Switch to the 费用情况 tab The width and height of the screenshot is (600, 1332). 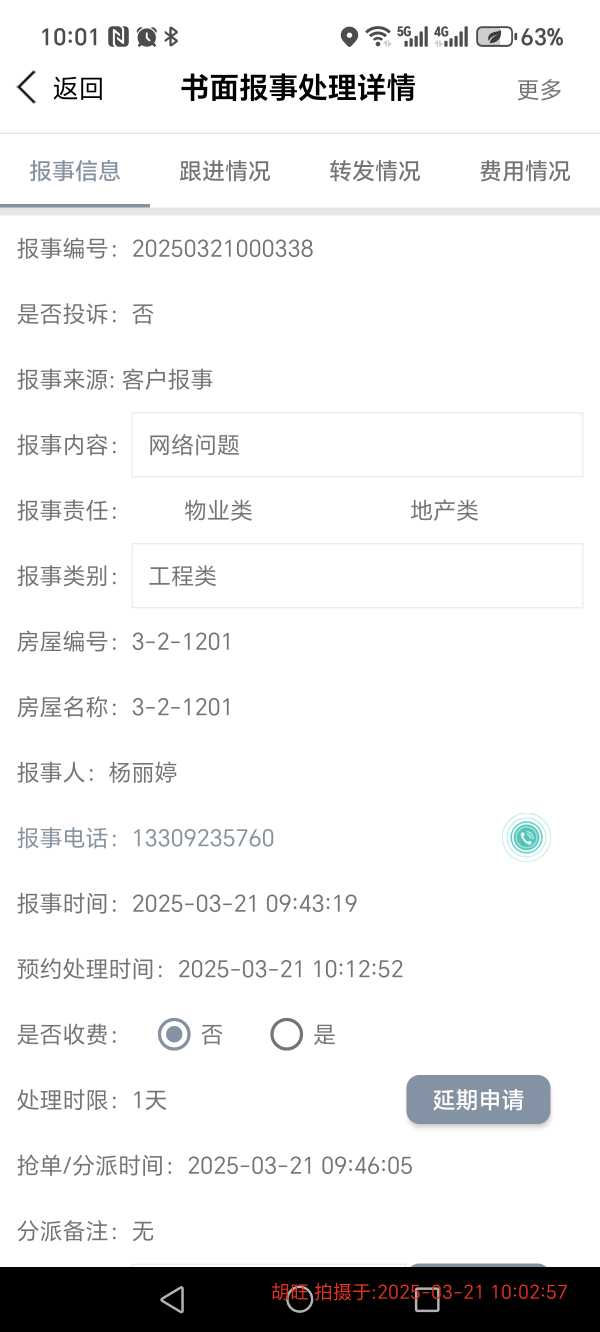pos(525,171)
